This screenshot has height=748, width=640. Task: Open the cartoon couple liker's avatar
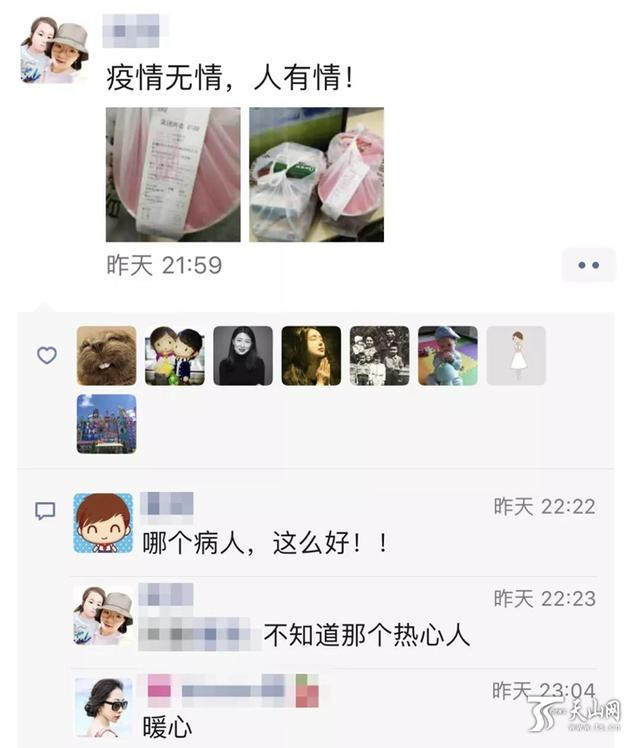[174, 355]
